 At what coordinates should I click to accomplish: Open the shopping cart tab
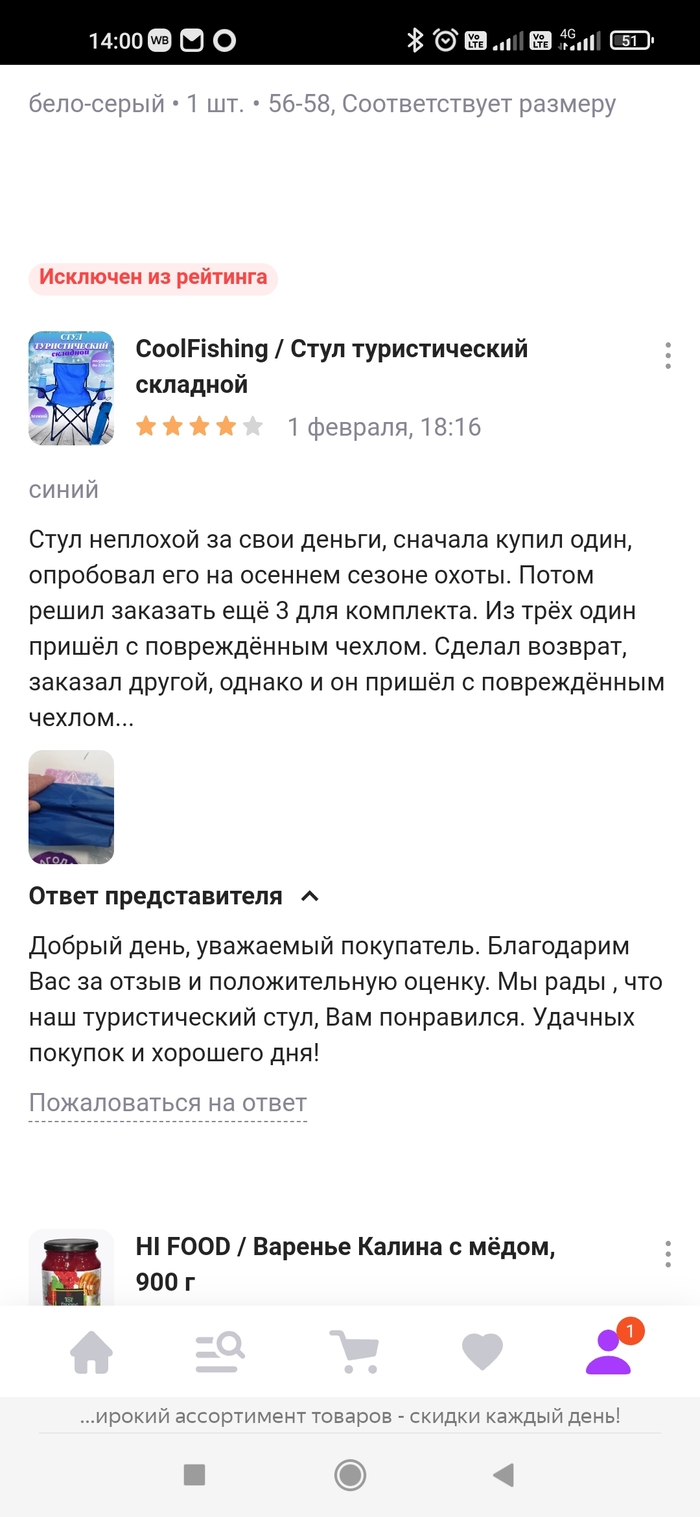pos(353,1352)
